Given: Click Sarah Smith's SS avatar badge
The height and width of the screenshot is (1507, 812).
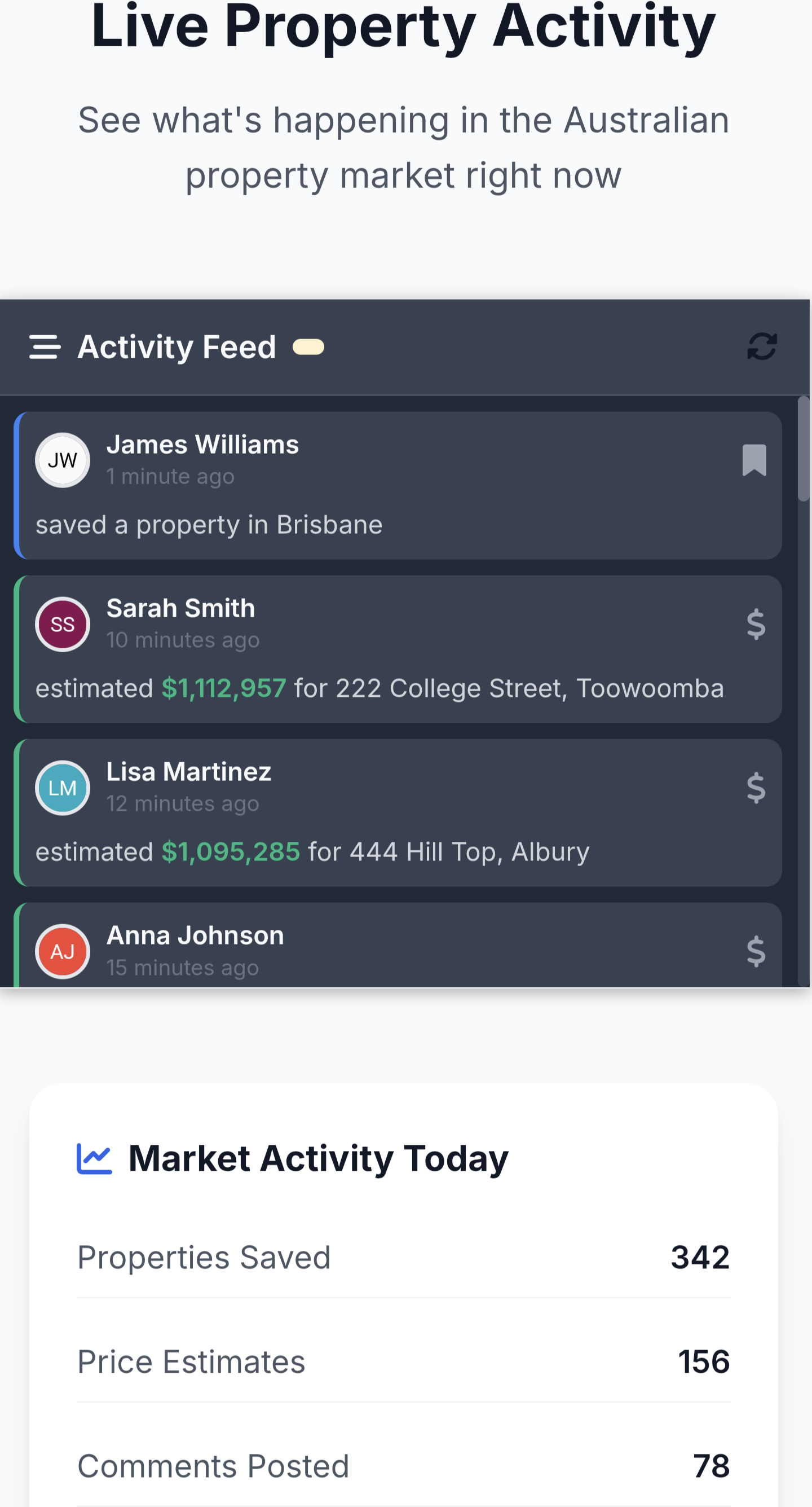Looking at the screenshot, I should tap(62, 624).
